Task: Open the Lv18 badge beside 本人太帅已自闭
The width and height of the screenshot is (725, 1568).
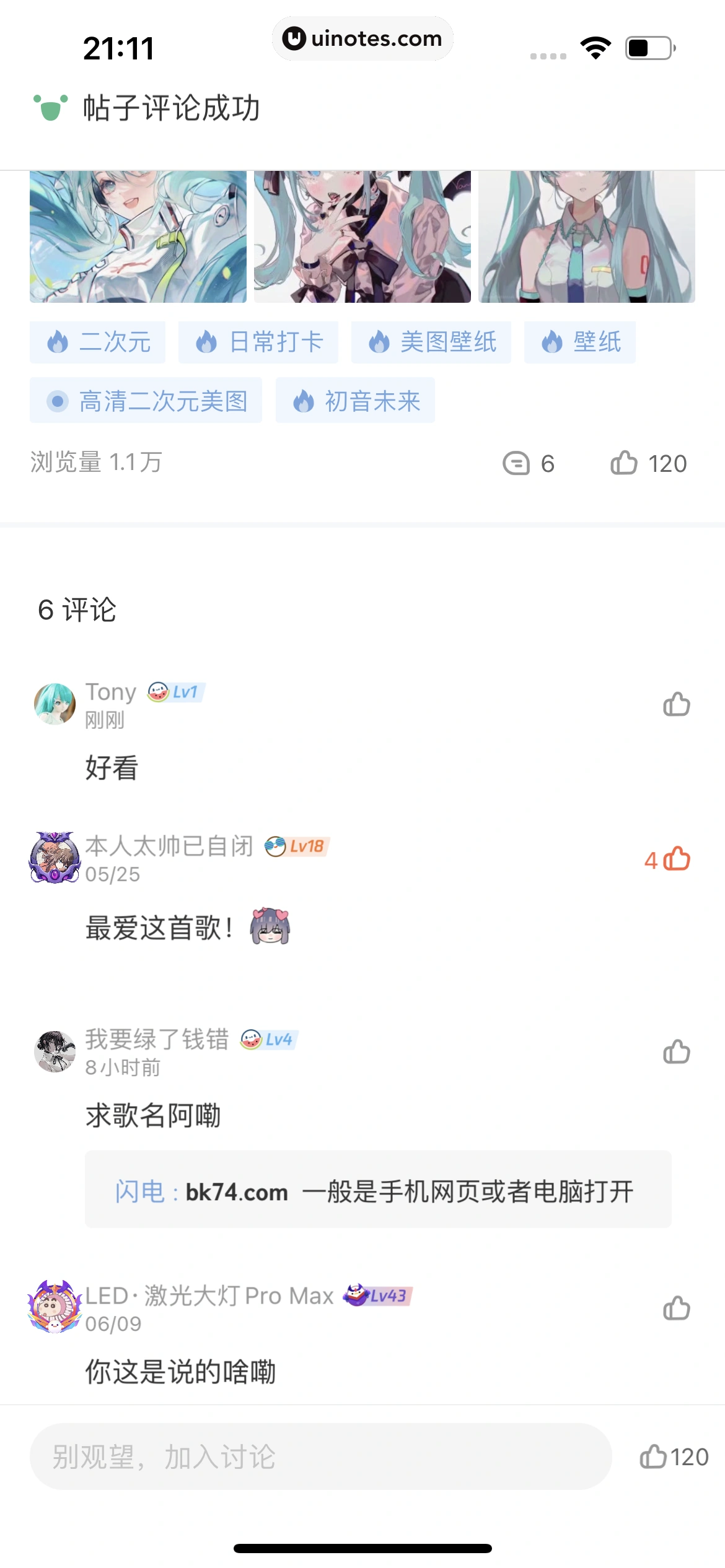Action: [x=296, y=847]
